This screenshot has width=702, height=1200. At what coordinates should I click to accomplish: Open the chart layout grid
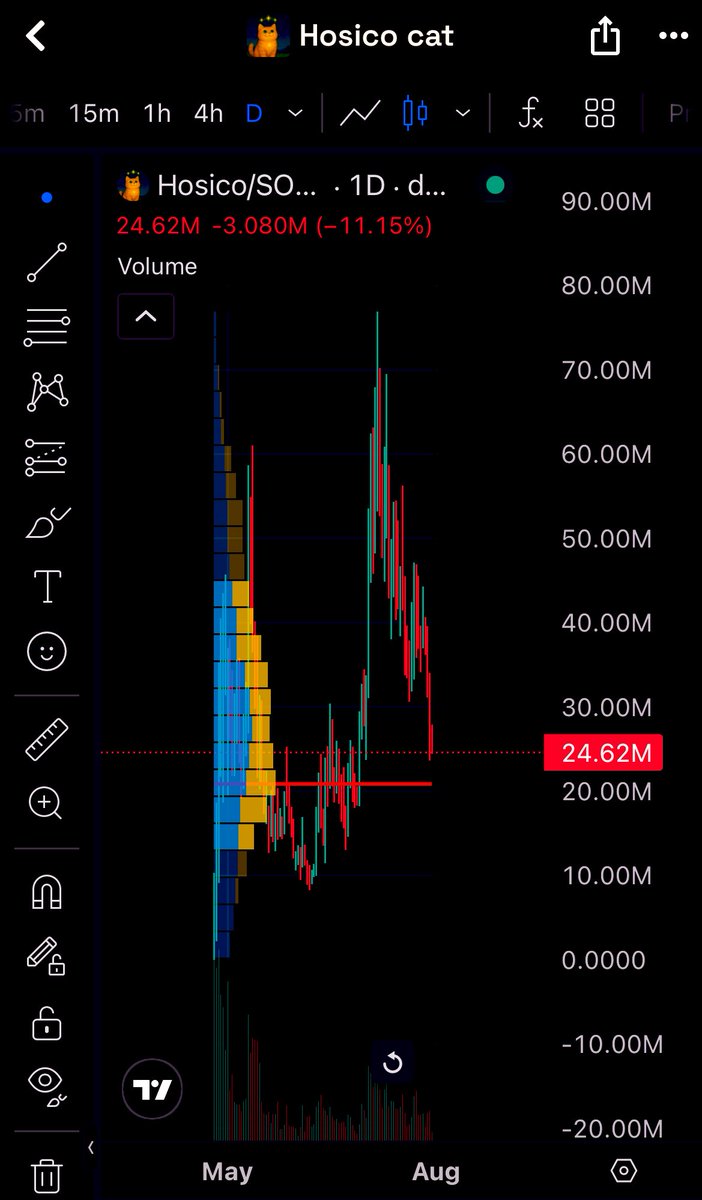[x=600, y=114]
